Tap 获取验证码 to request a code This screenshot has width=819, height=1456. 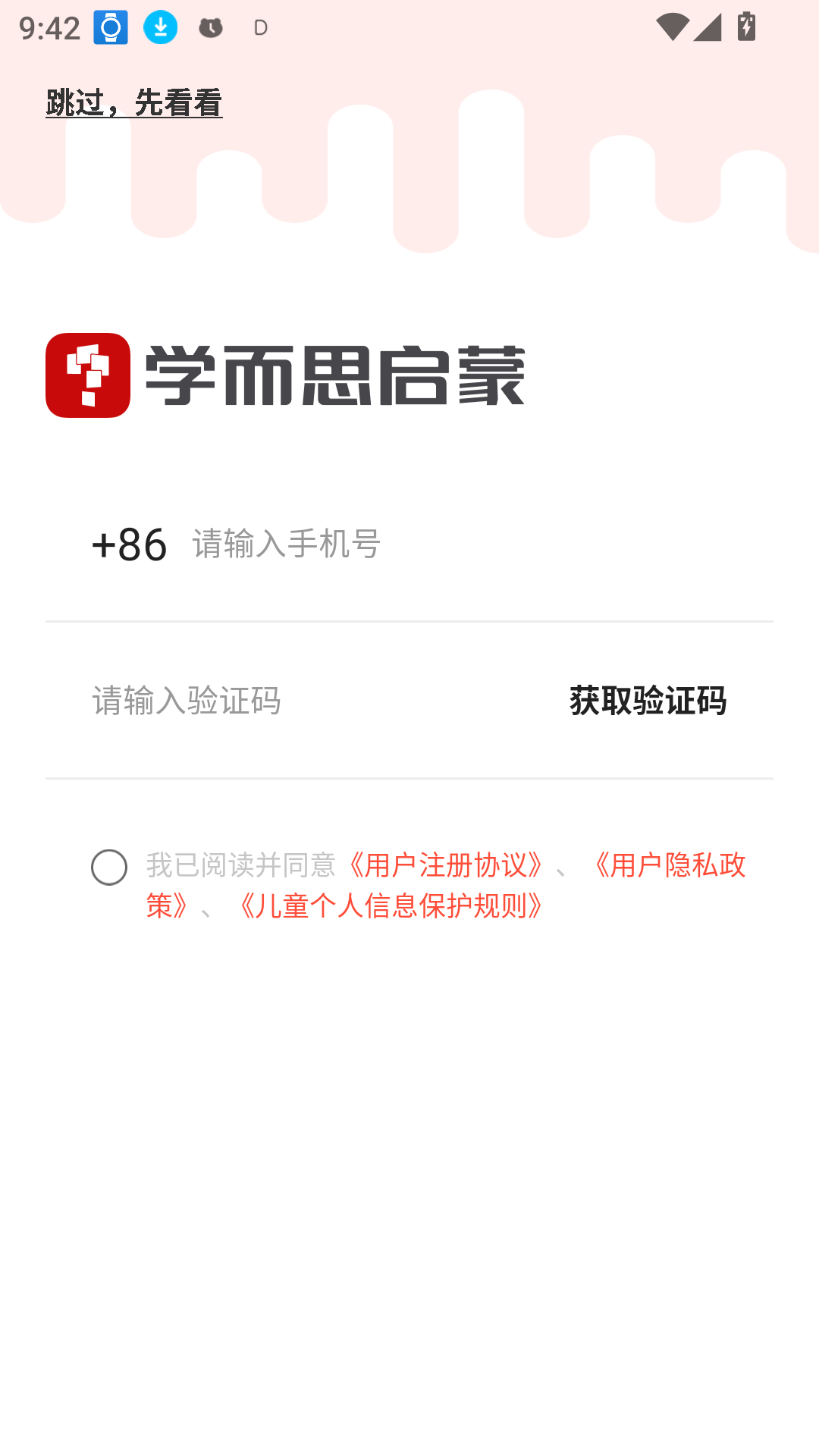coord(648,701)
